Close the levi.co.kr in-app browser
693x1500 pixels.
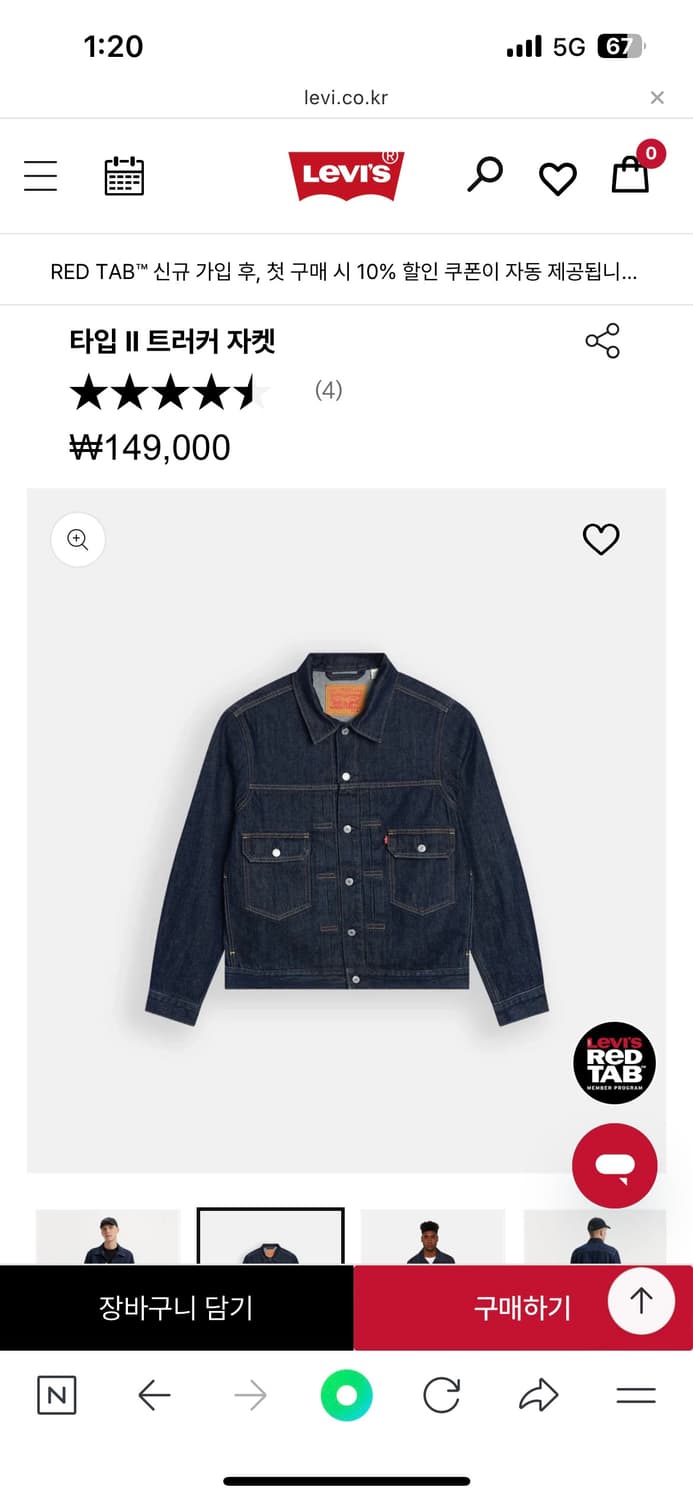tap(657, 97)
